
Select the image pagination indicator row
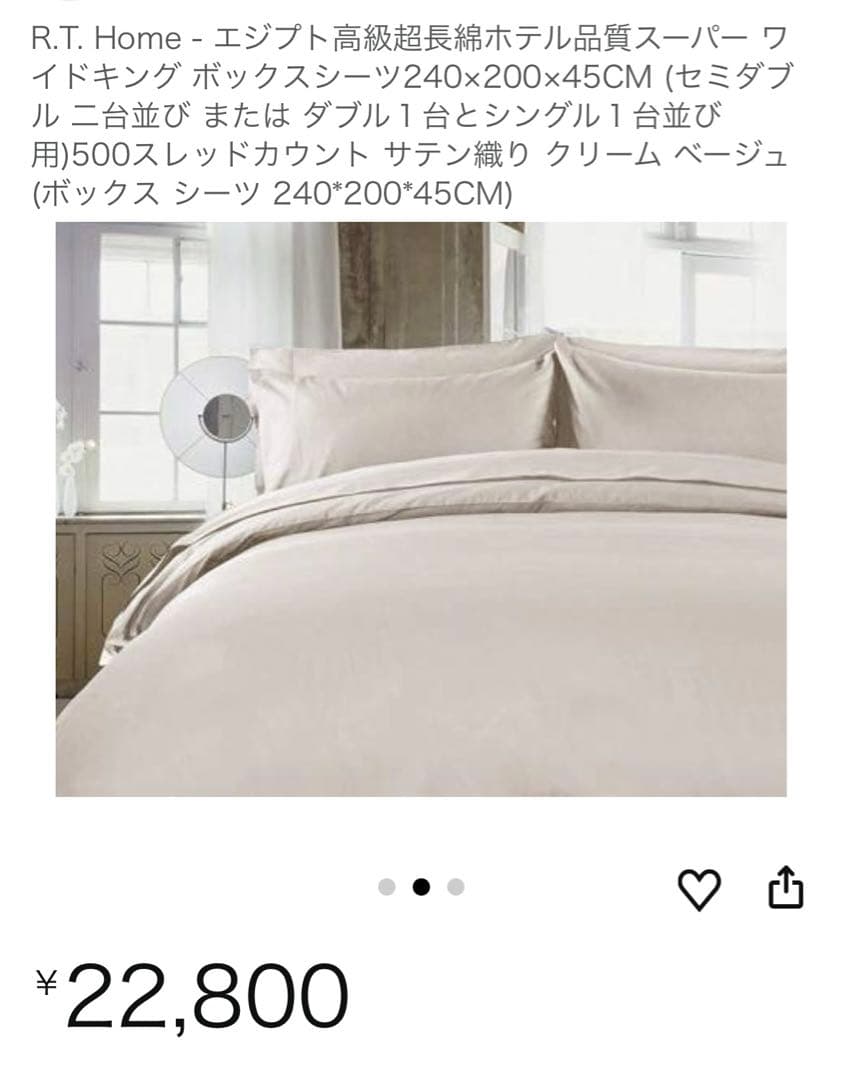(x=422, y=884)
